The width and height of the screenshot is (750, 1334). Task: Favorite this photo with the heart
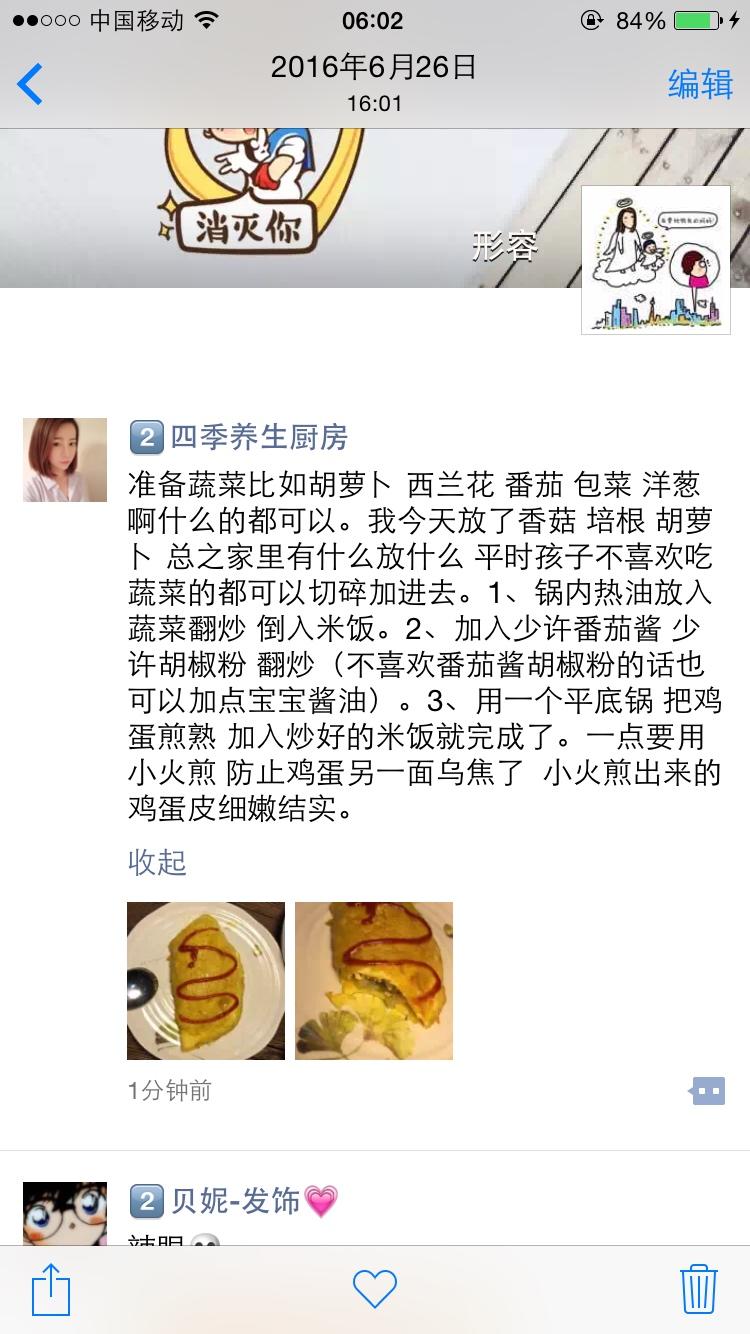(375, 1289)
